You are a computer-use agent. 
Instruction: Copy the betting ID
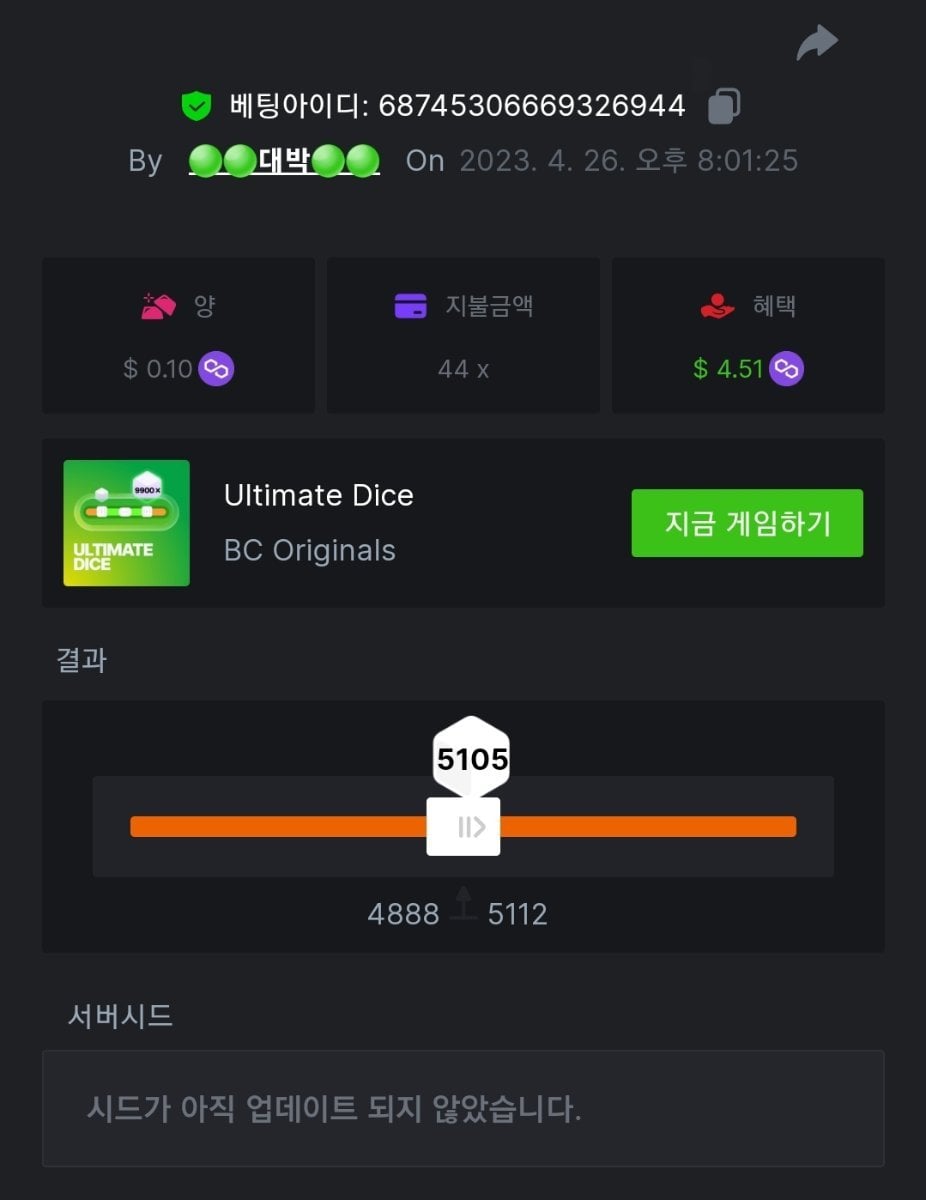pyautogui.click(x=724, y=106)
